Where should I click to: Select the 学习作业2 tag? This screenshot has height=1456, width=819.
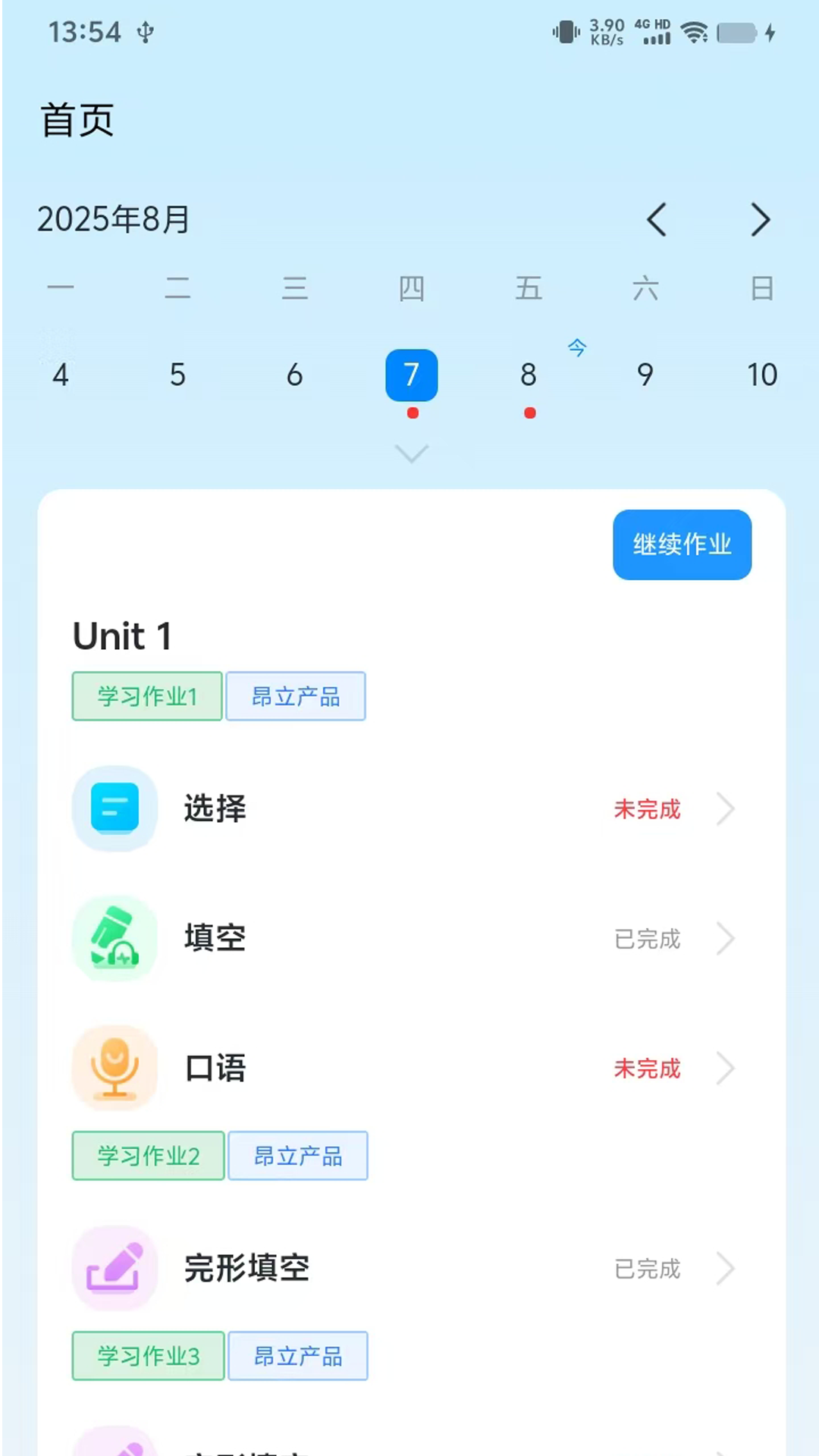(147, 1156)
